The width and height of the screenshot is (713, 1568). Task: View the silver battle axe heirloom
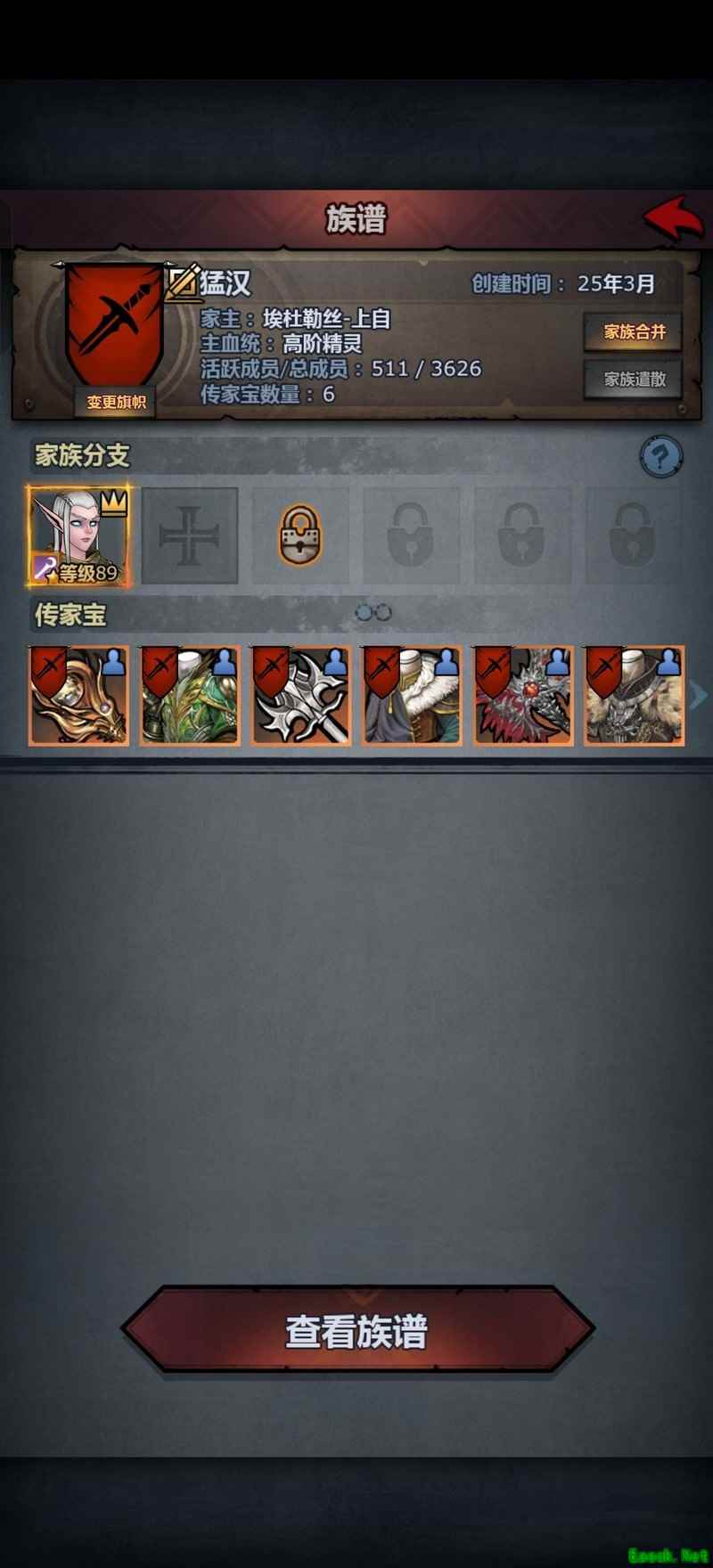(301, 696)
